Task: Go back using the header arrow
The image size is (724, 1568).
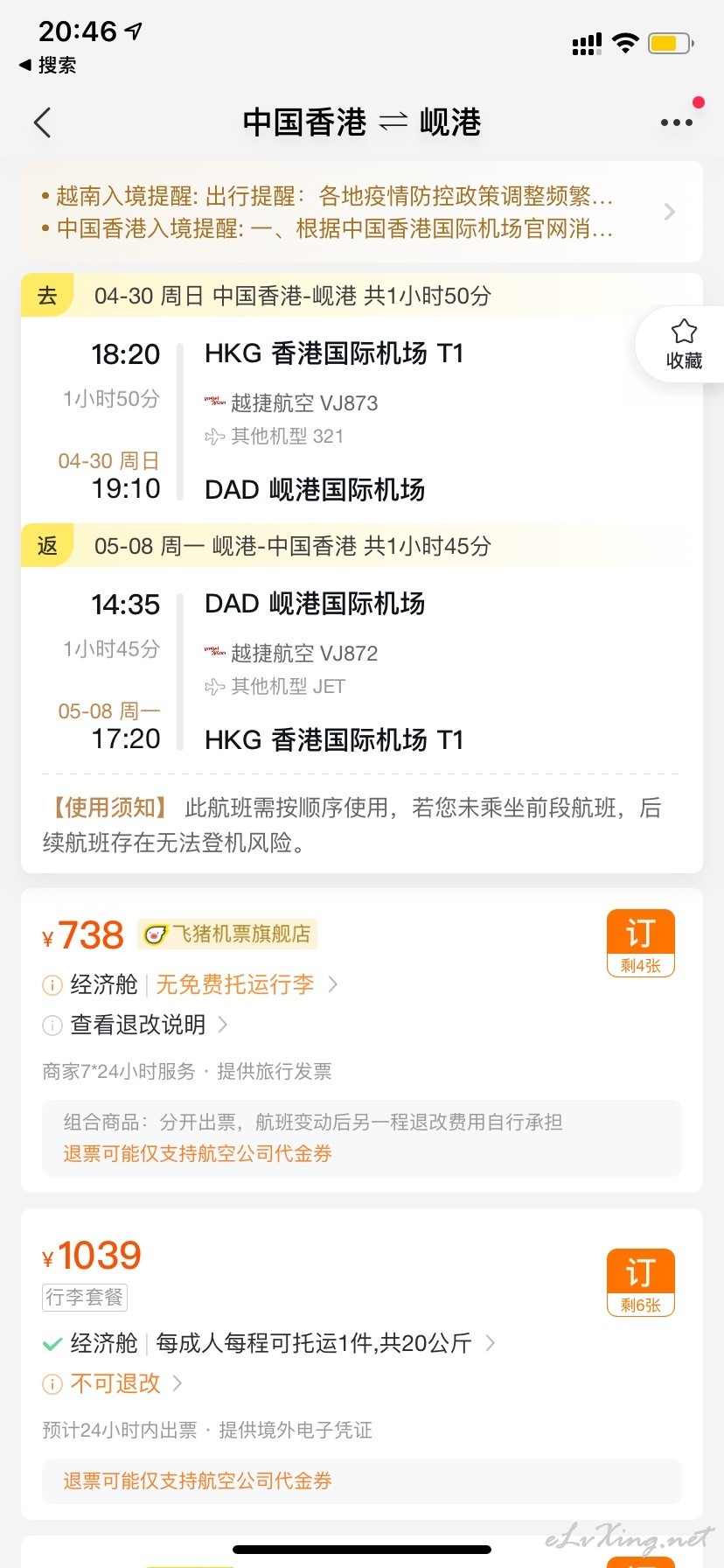Action: pyautogui.click(x=43, y=122)
